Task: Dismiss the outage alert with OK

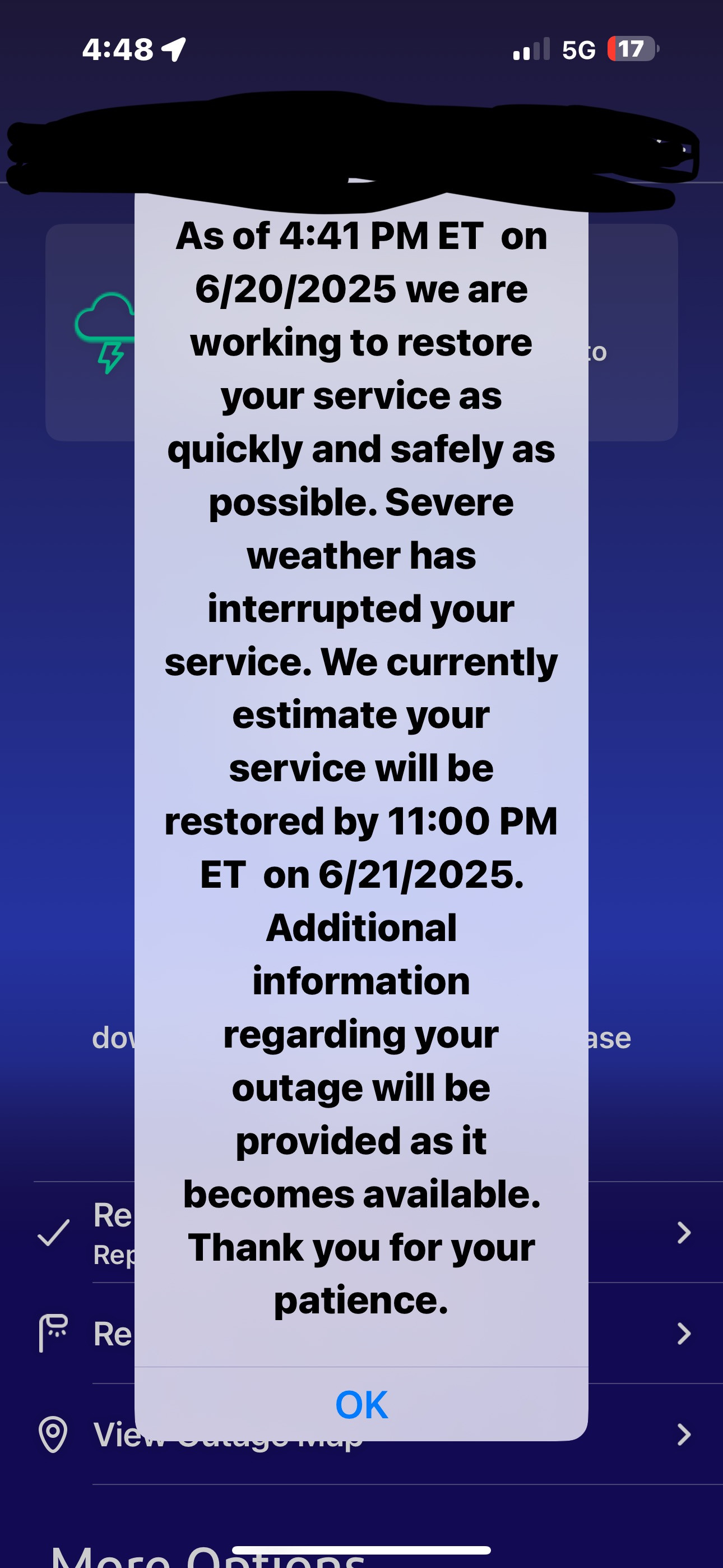Action: coord(361,1404)
